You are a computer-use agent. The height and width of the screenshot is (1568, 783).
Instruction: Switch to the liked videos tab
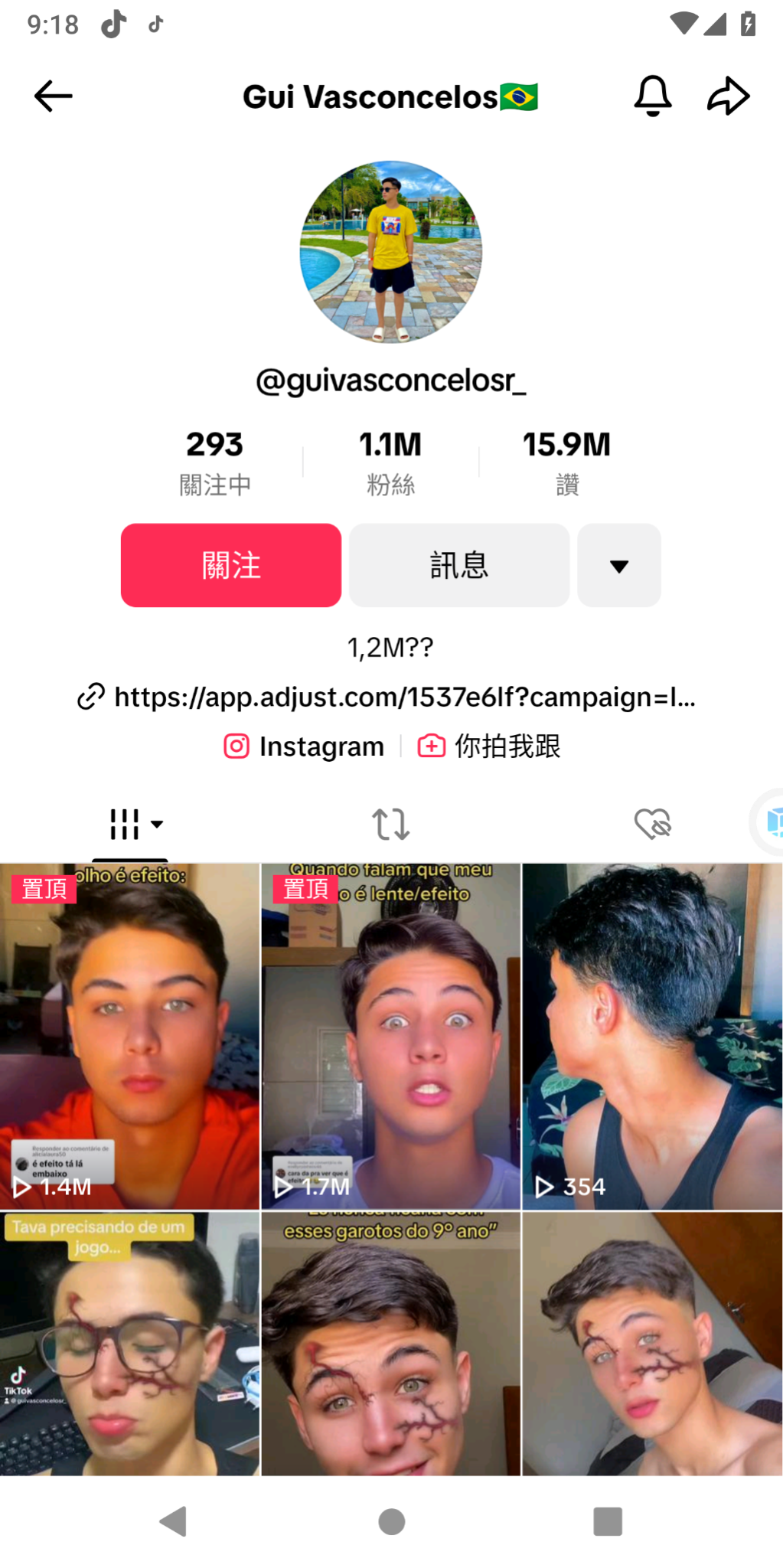pyautogui.click(x=652, y=825)
